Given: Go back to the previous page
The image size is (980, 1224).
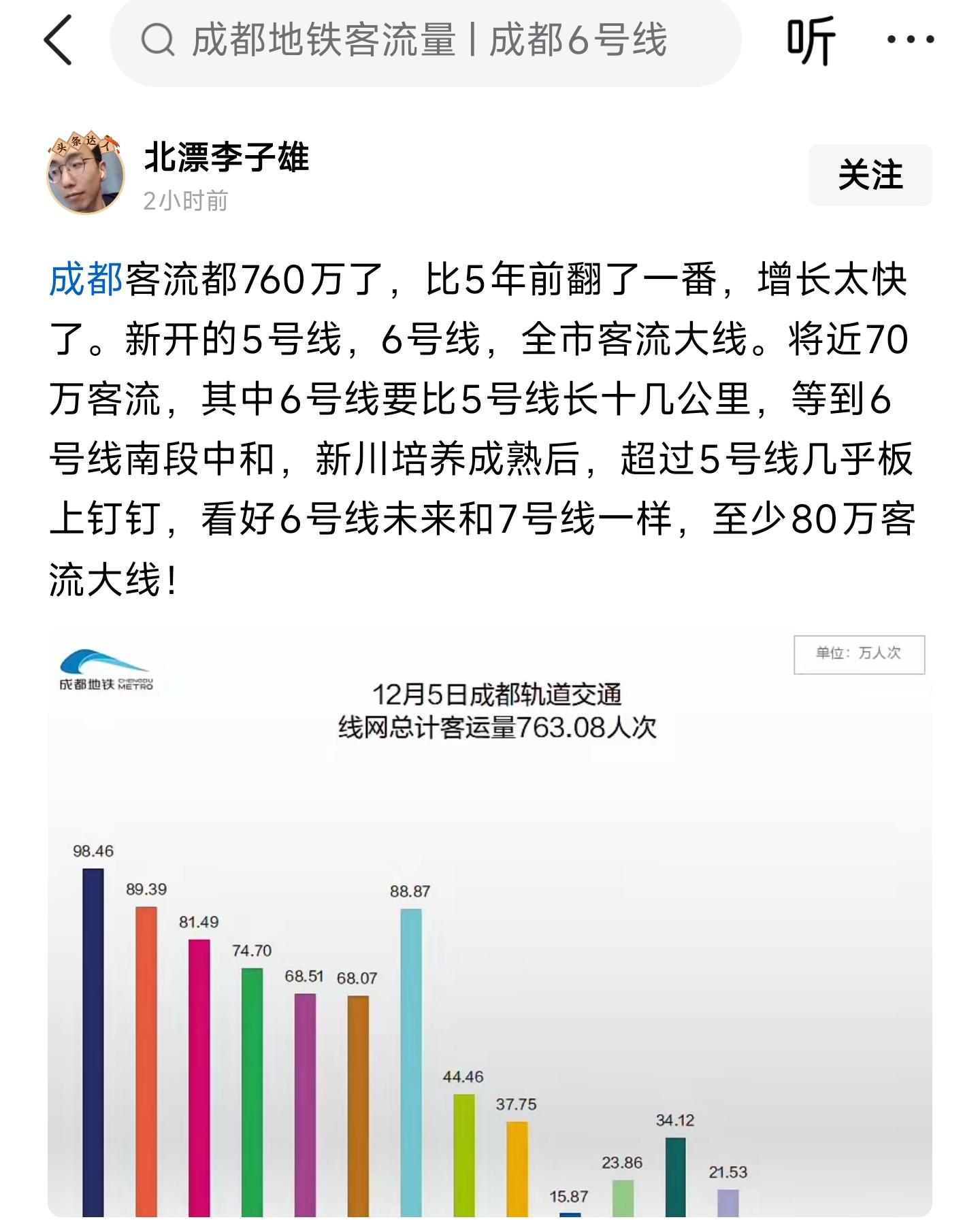Looking at the screenshot, I should [59, 41].
